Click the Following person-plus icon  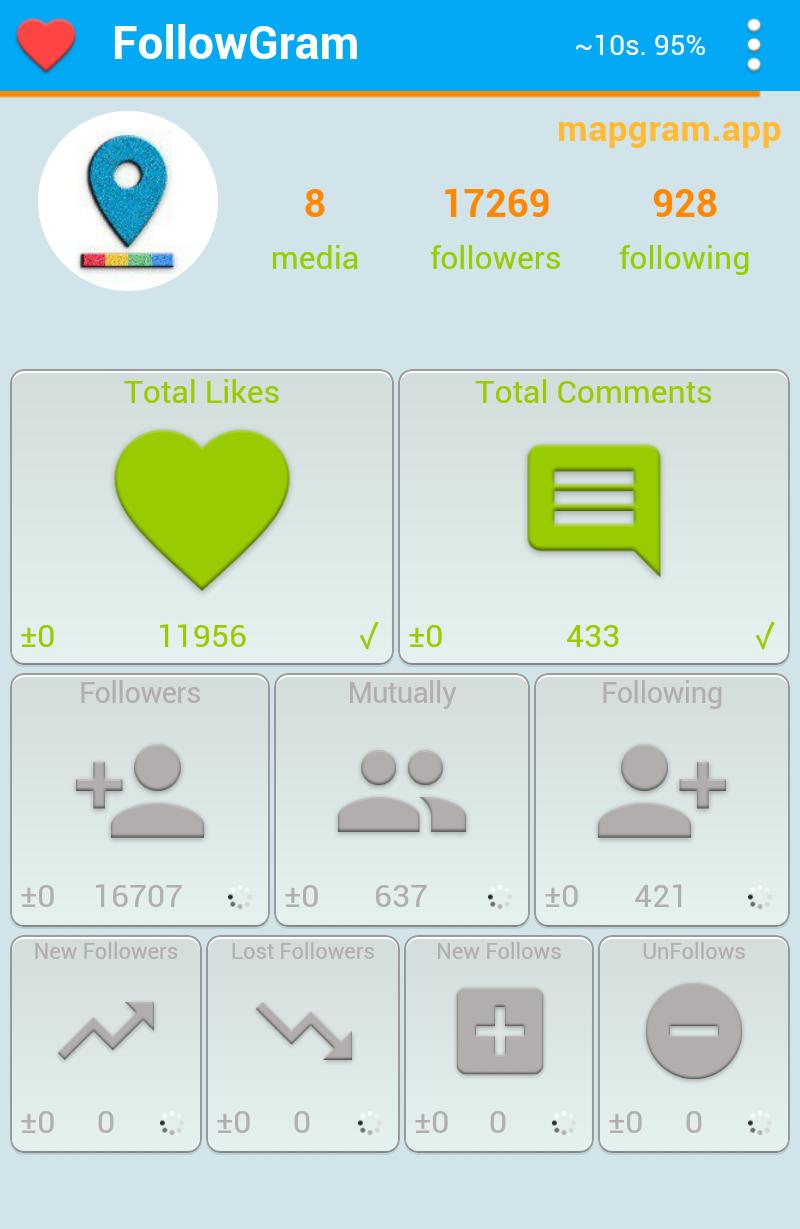[x=662, y=792]
